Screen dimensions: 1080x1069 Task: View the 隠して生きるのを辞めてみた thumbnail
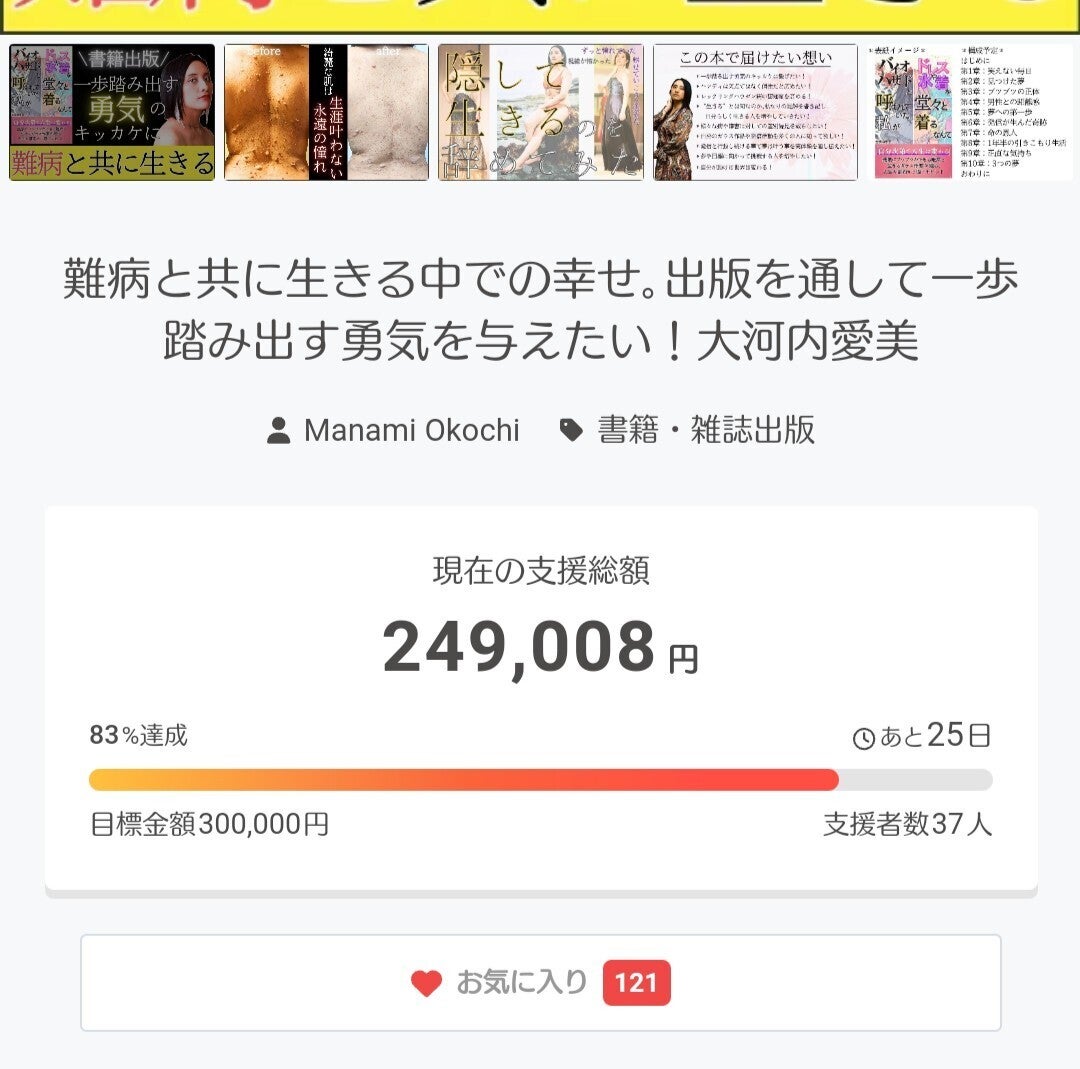pyautogui.click(x=540, y=112)
